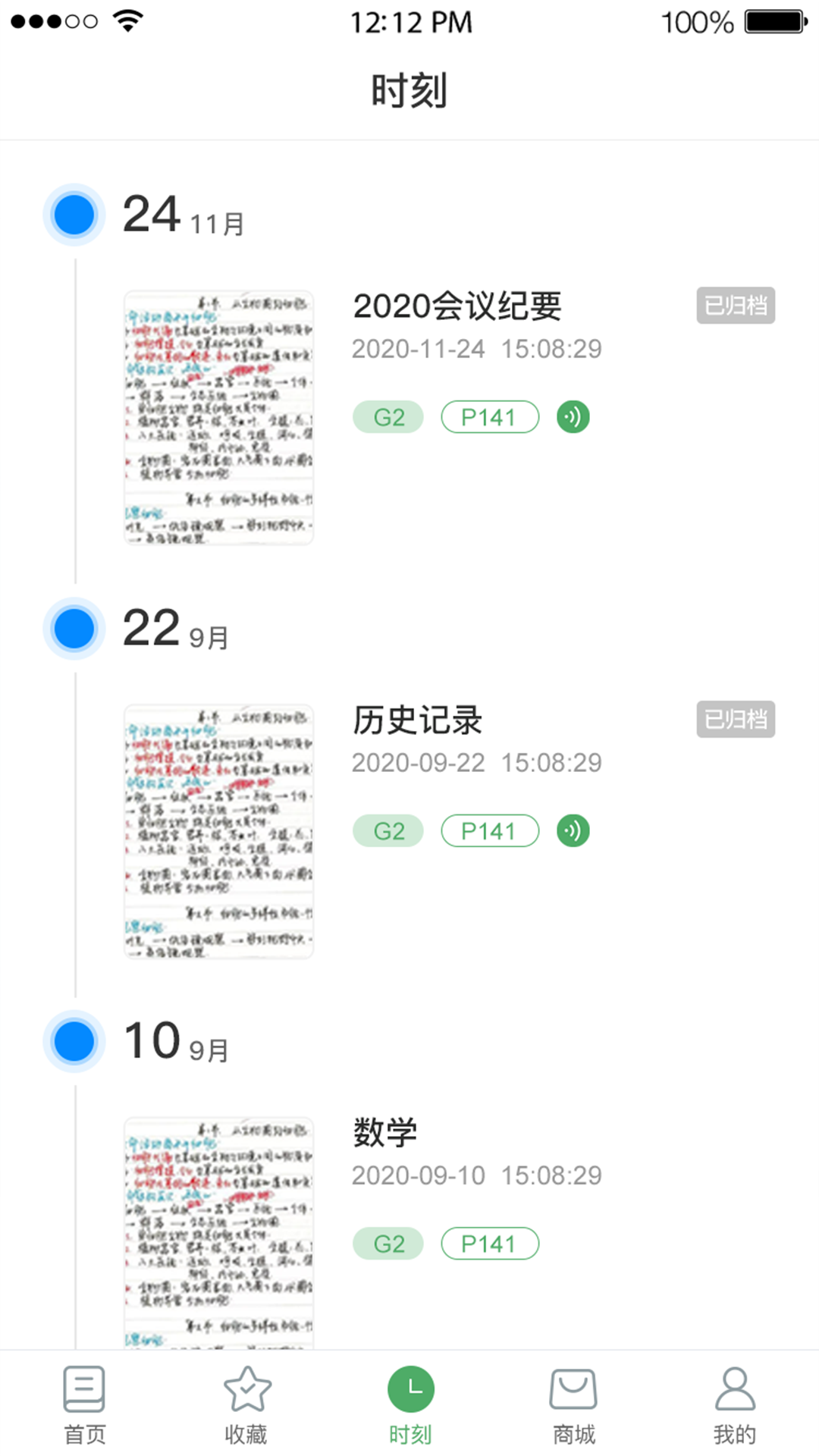
Task: Tap the 24 11月 timeline marker
Action: (74, 215)
